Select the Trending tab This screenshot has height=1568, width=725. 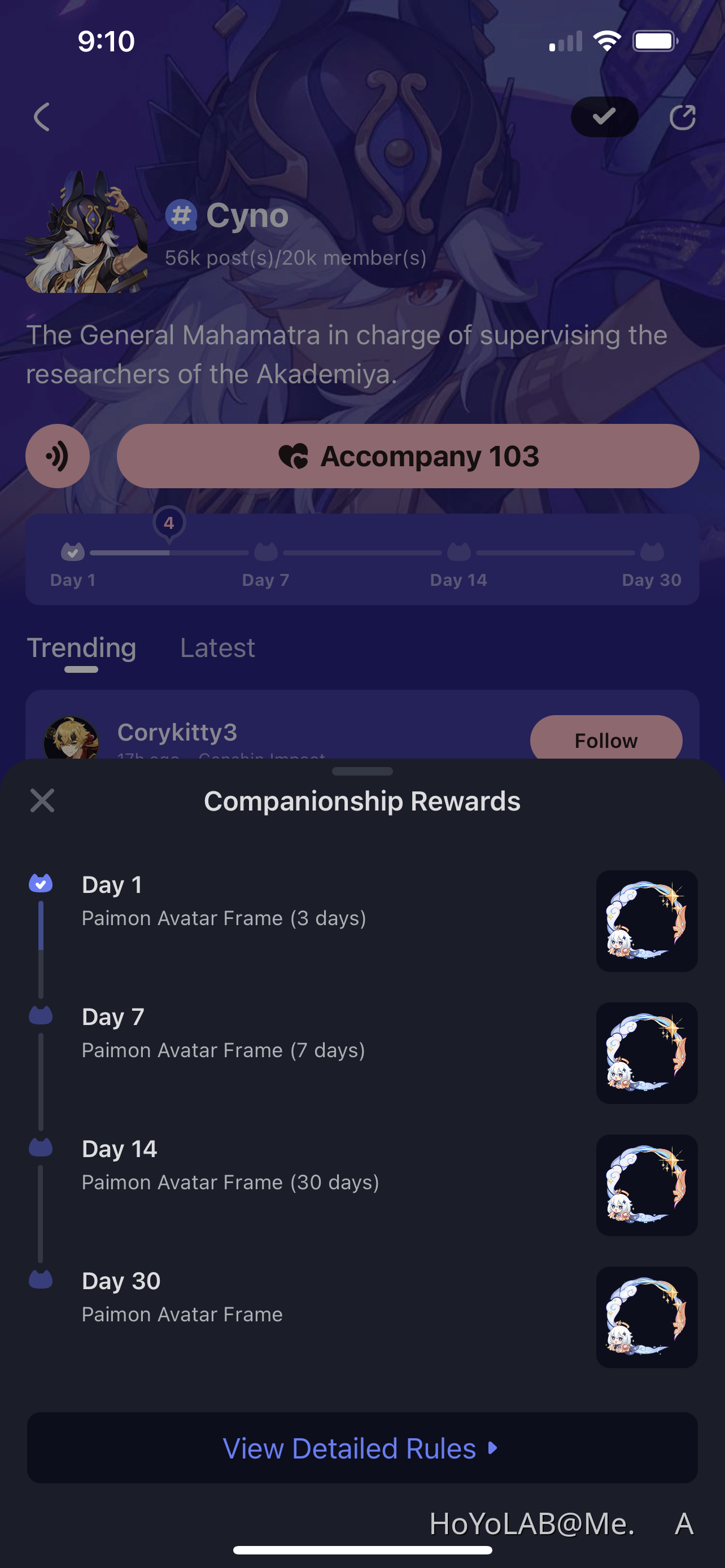point(81,647)
